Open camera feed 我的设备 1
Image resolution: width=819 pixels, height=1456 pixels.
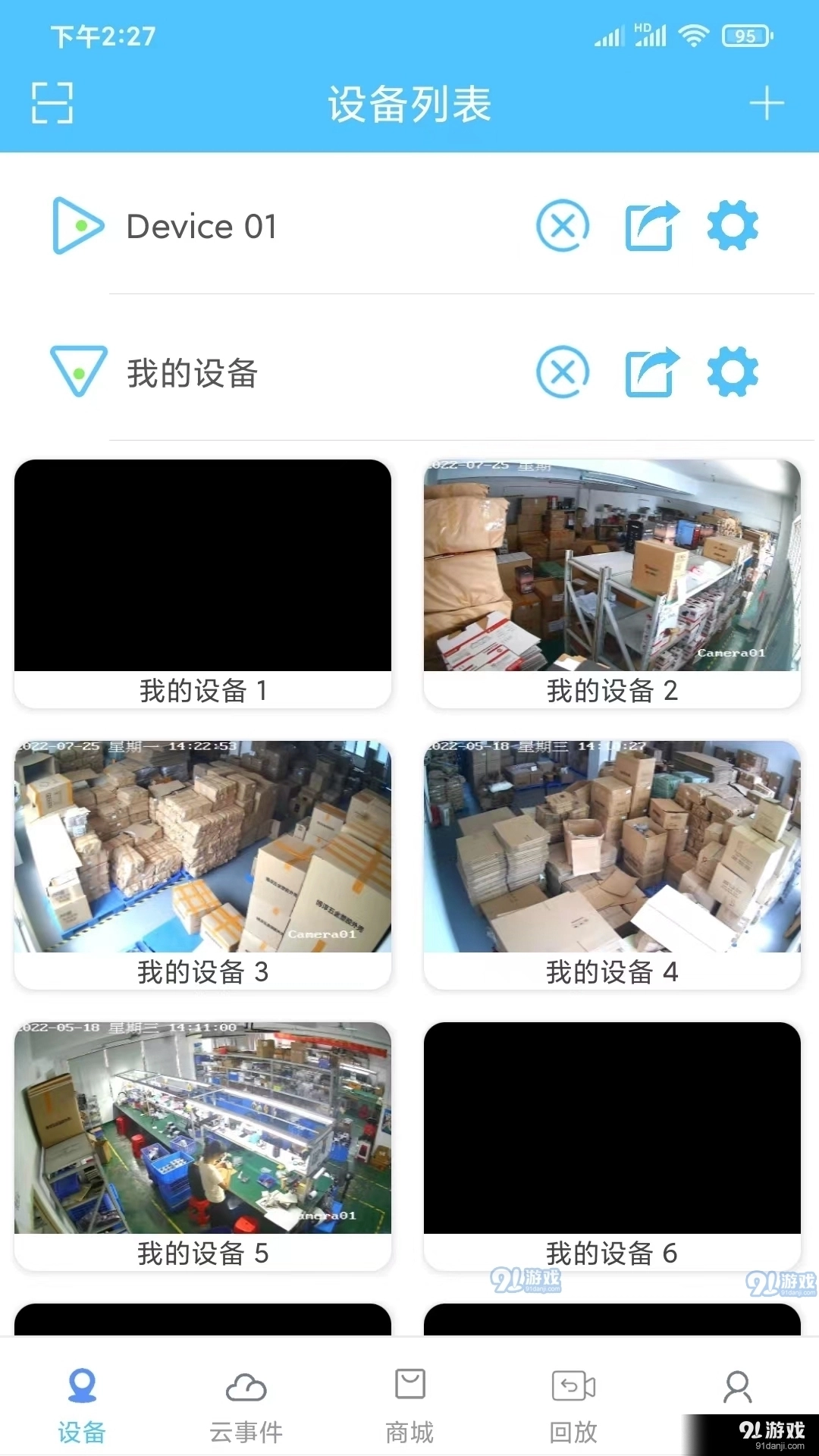point(202,566)
